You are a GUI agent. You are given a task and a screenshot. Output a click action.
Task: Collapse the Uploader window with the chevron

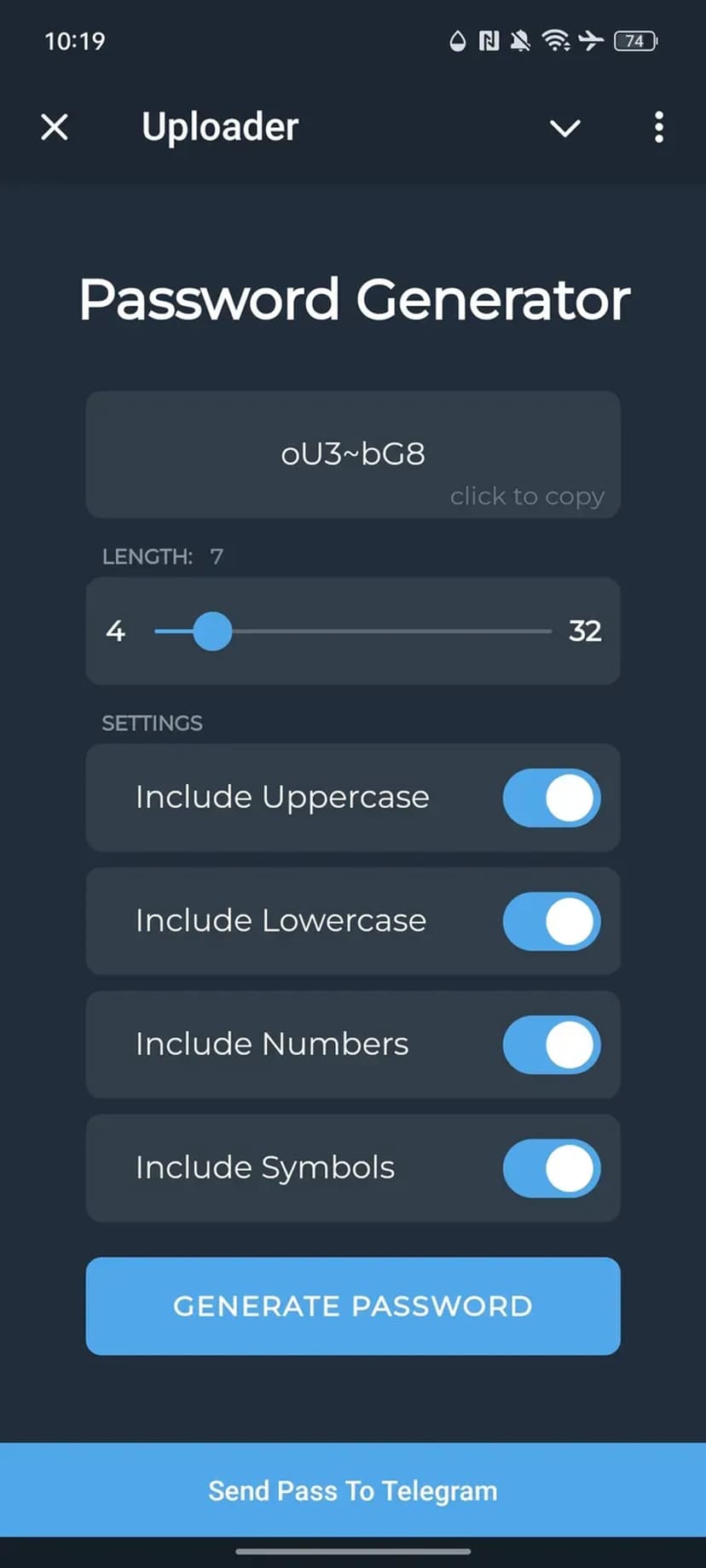click(564, 128)
